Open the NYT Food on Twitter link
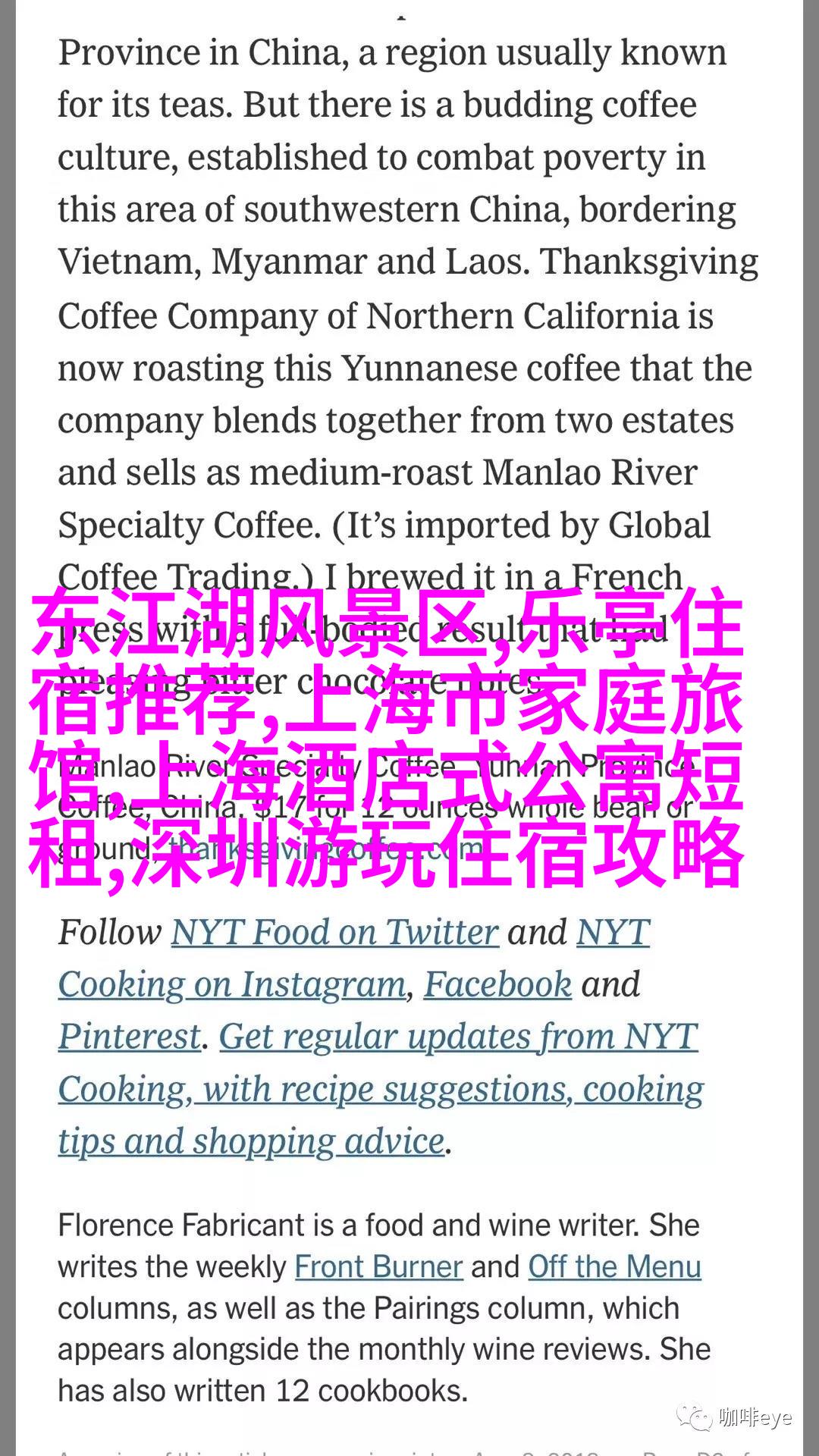The image size is (819, 1456). click(x=334, y=932)
